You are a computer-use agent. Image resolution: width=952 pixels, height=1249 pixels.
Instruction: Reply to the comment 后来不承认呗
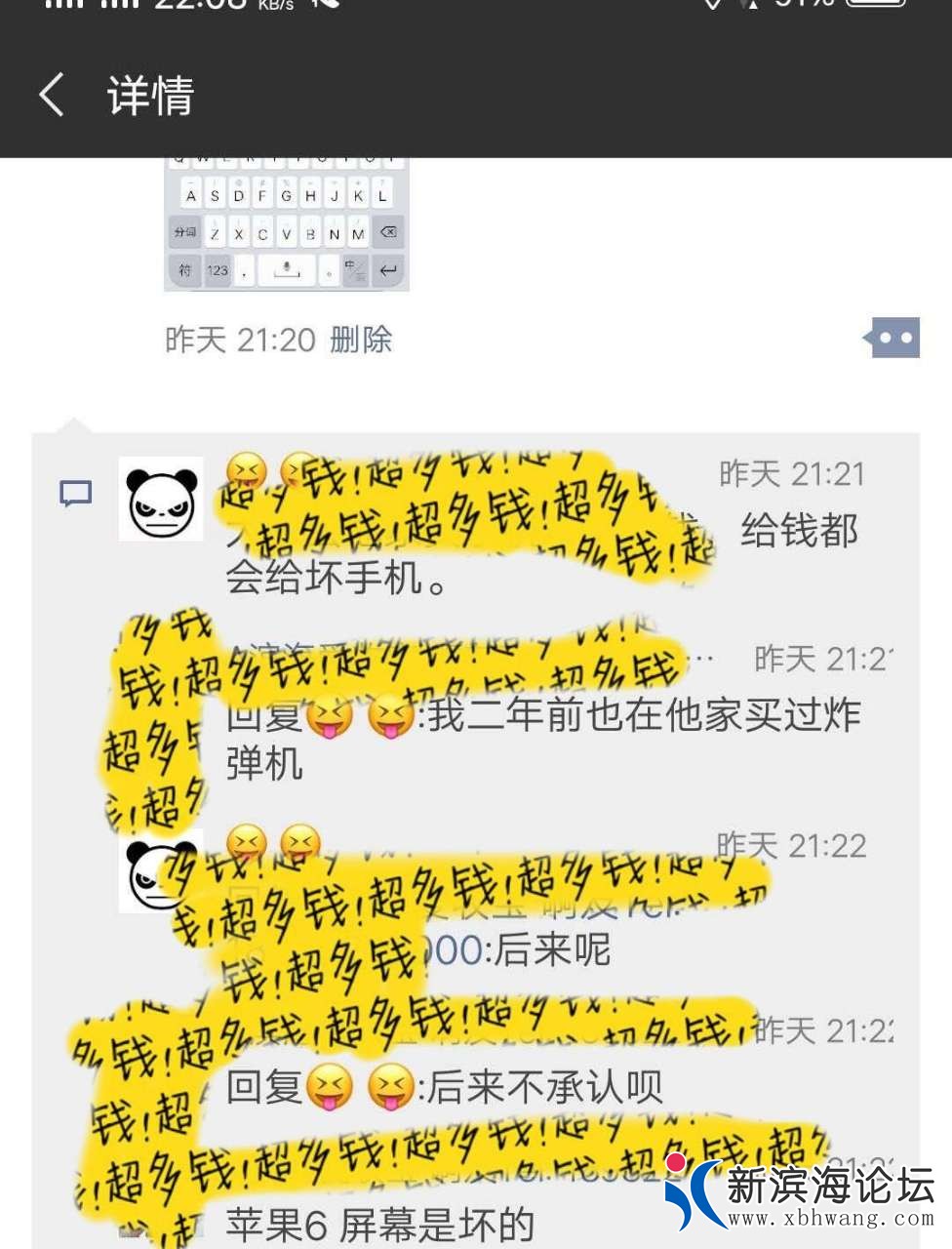[x=546, y=1087]
